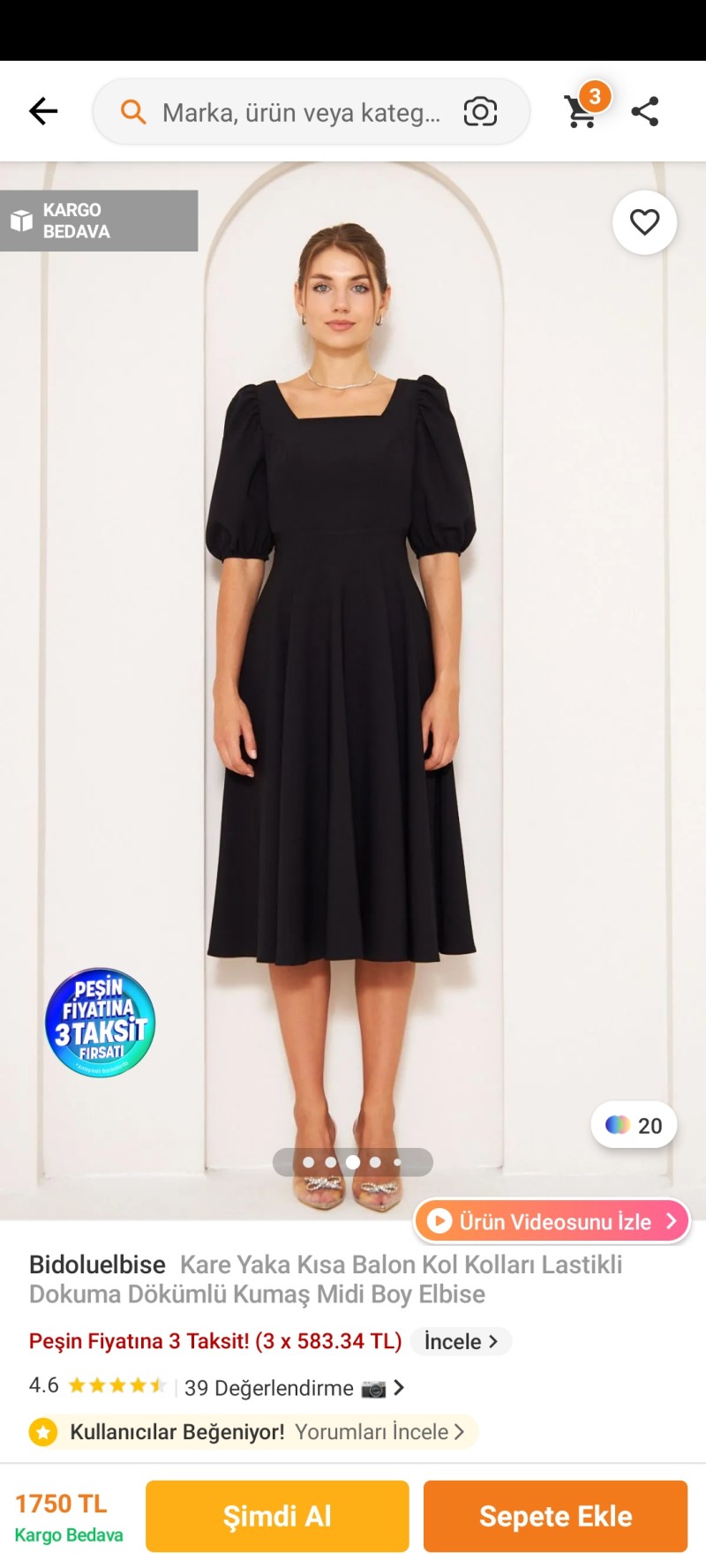Screen dimensions: 706x1568
Task: Open the shopping cart
Action: click(x=582, y=111)
